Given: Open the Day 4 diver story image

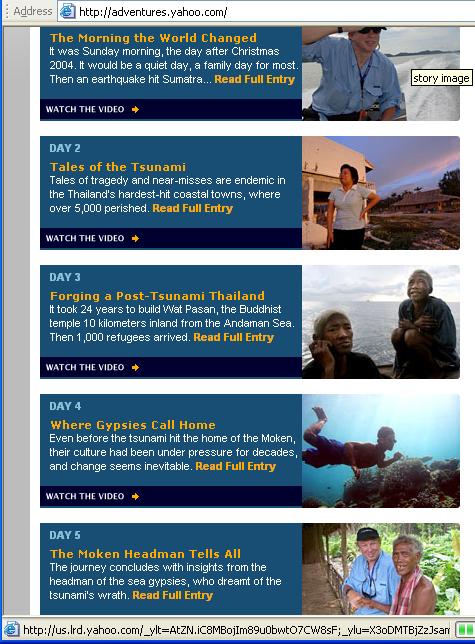Looking at the screenshot, I should pos(381,451).
